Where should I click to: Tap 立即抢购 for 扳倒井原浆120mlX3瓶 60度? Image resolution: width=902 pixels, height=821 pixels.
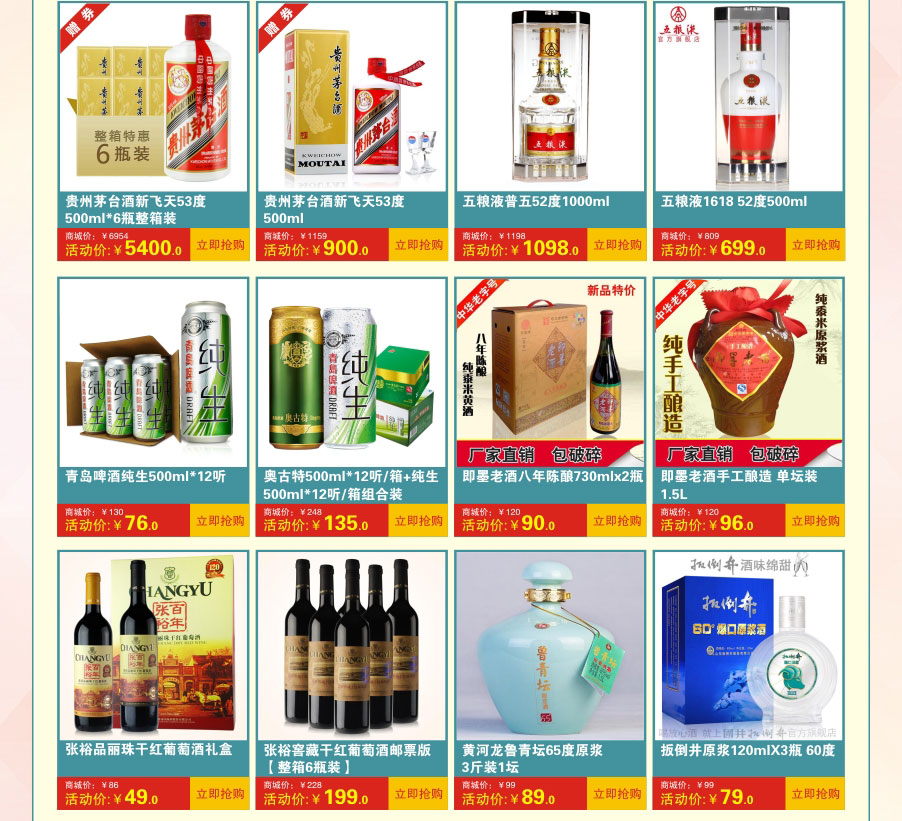(x=815, y=794)
